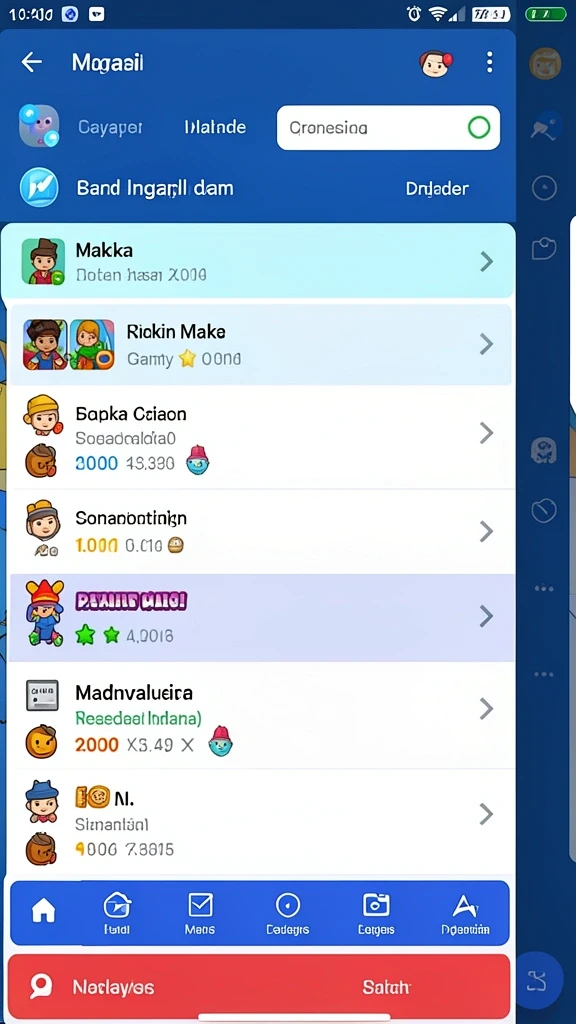Open the profile avatar in the header
The height and width of the screenshot is (1024, 576).
tap(436, 63)
